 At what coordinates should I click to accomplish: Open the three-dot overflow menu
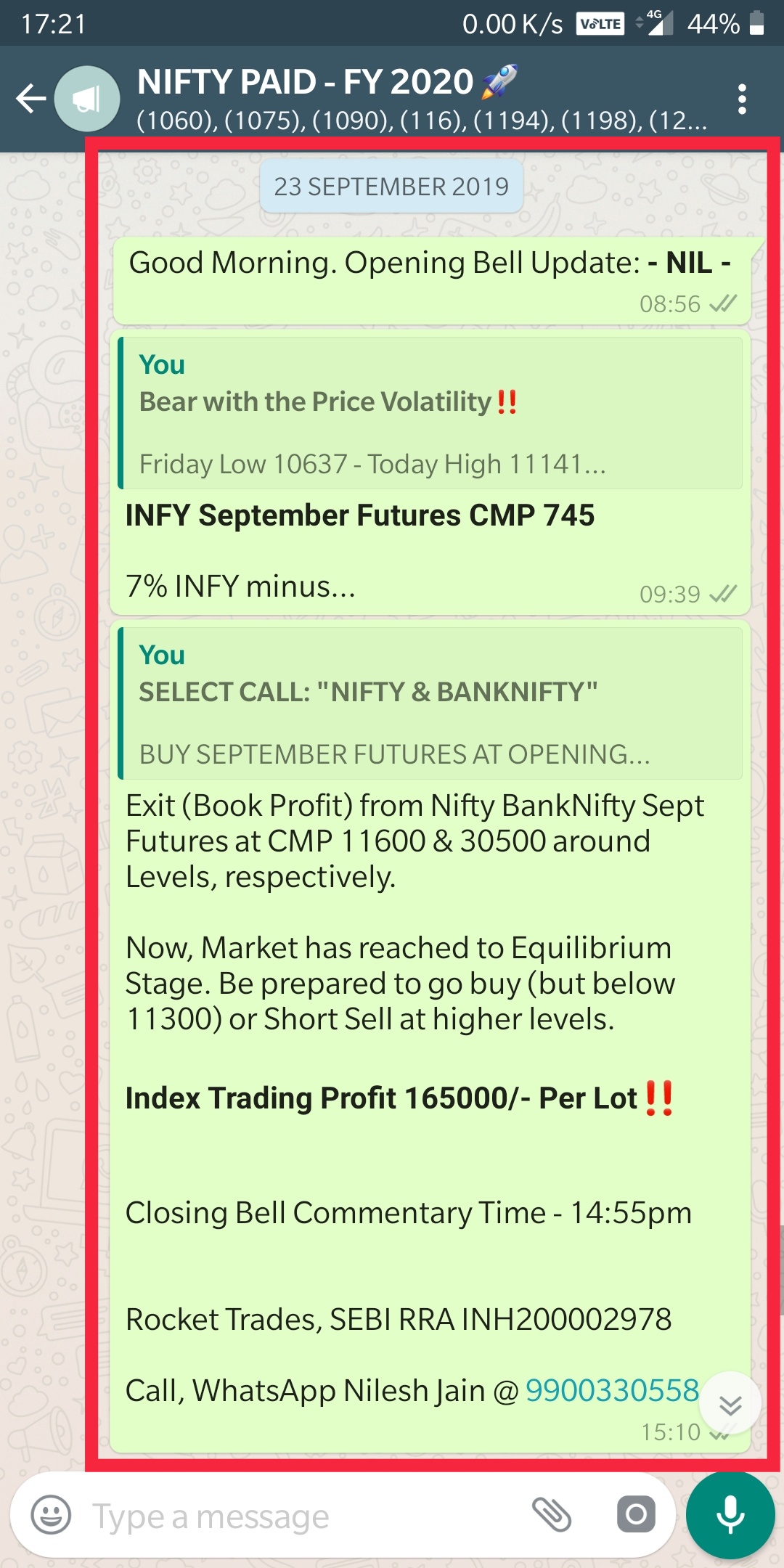(x=741, y=99)
